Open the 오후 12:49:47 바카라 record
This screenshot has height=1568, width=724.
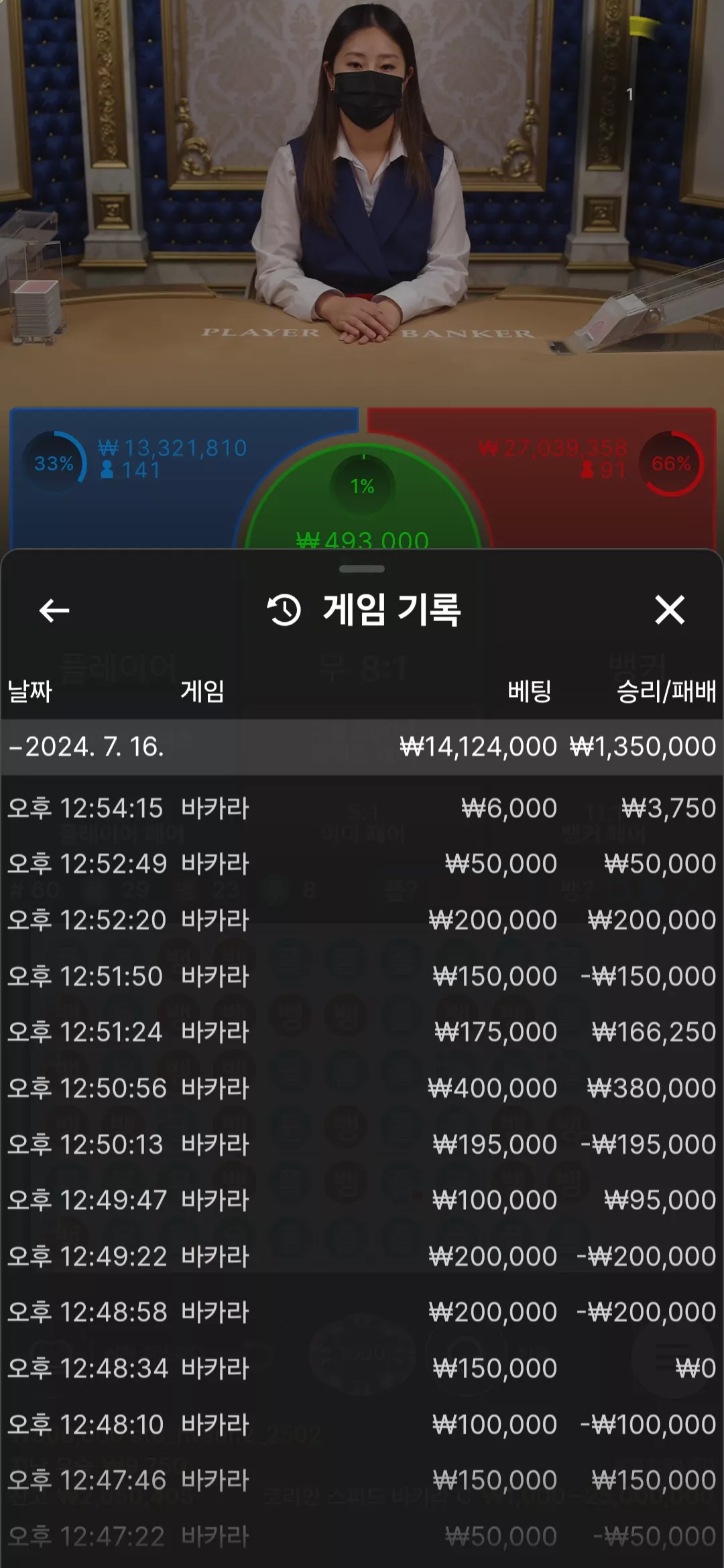pos(362,1200)
